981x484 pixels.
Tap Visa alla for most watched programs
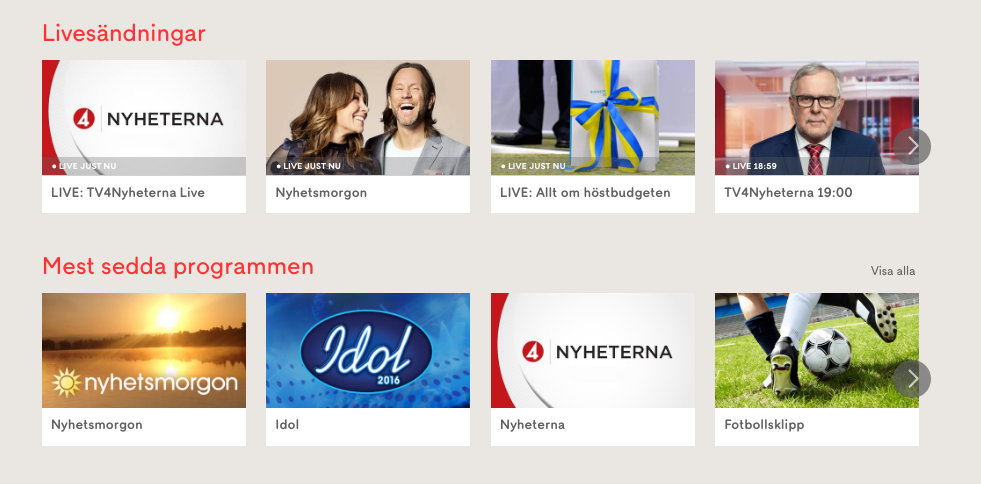click(892, 271)
